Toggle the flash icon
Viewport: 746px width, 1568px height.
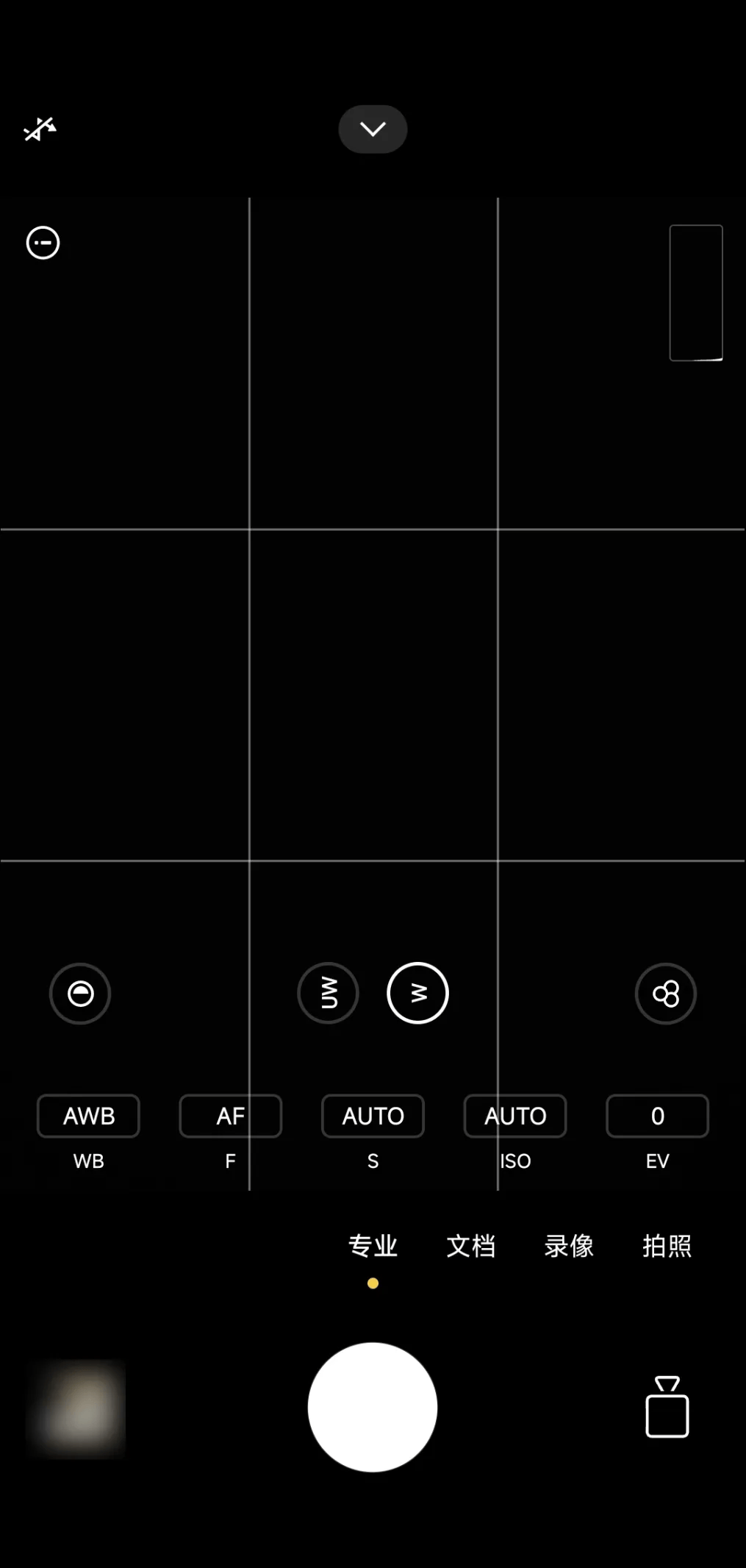point(40,129)
